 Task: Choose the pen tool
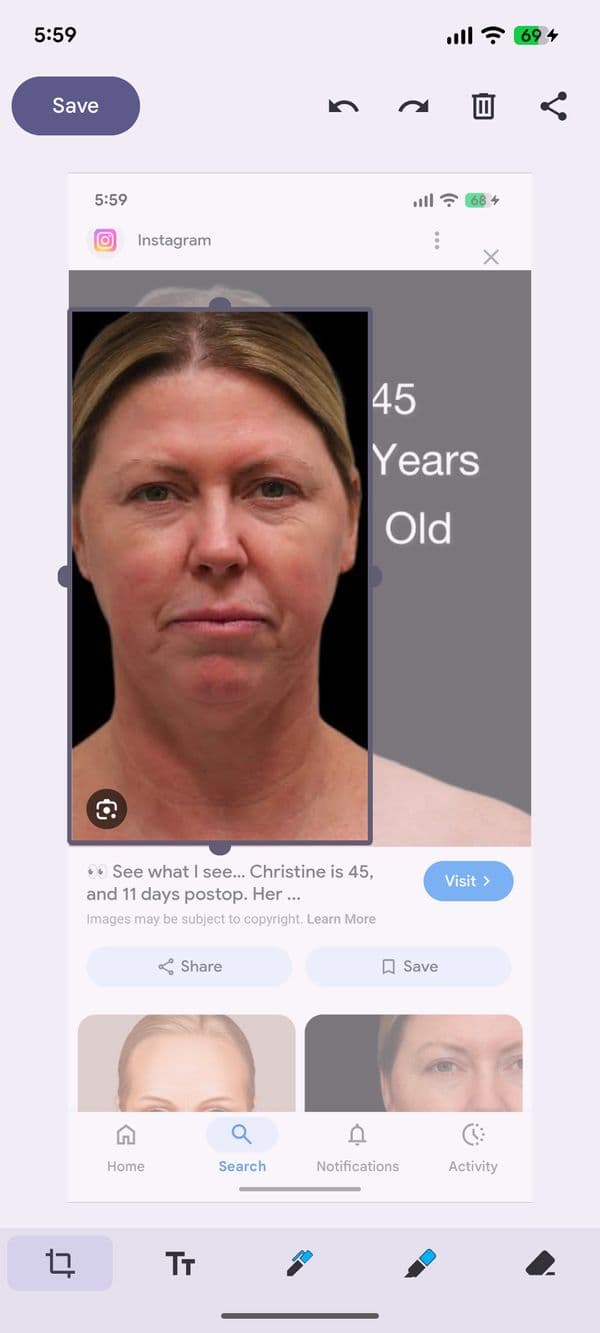pos(299,1263)
